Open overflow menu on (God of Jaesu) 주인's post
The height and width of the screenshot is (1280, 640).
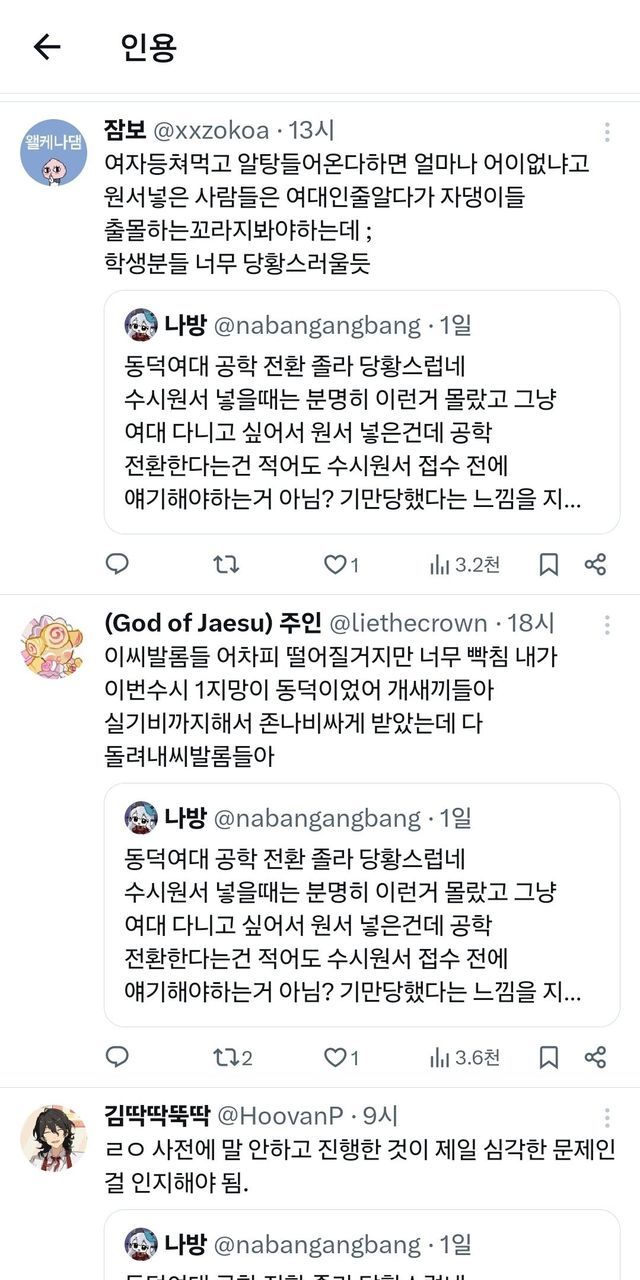607,625
